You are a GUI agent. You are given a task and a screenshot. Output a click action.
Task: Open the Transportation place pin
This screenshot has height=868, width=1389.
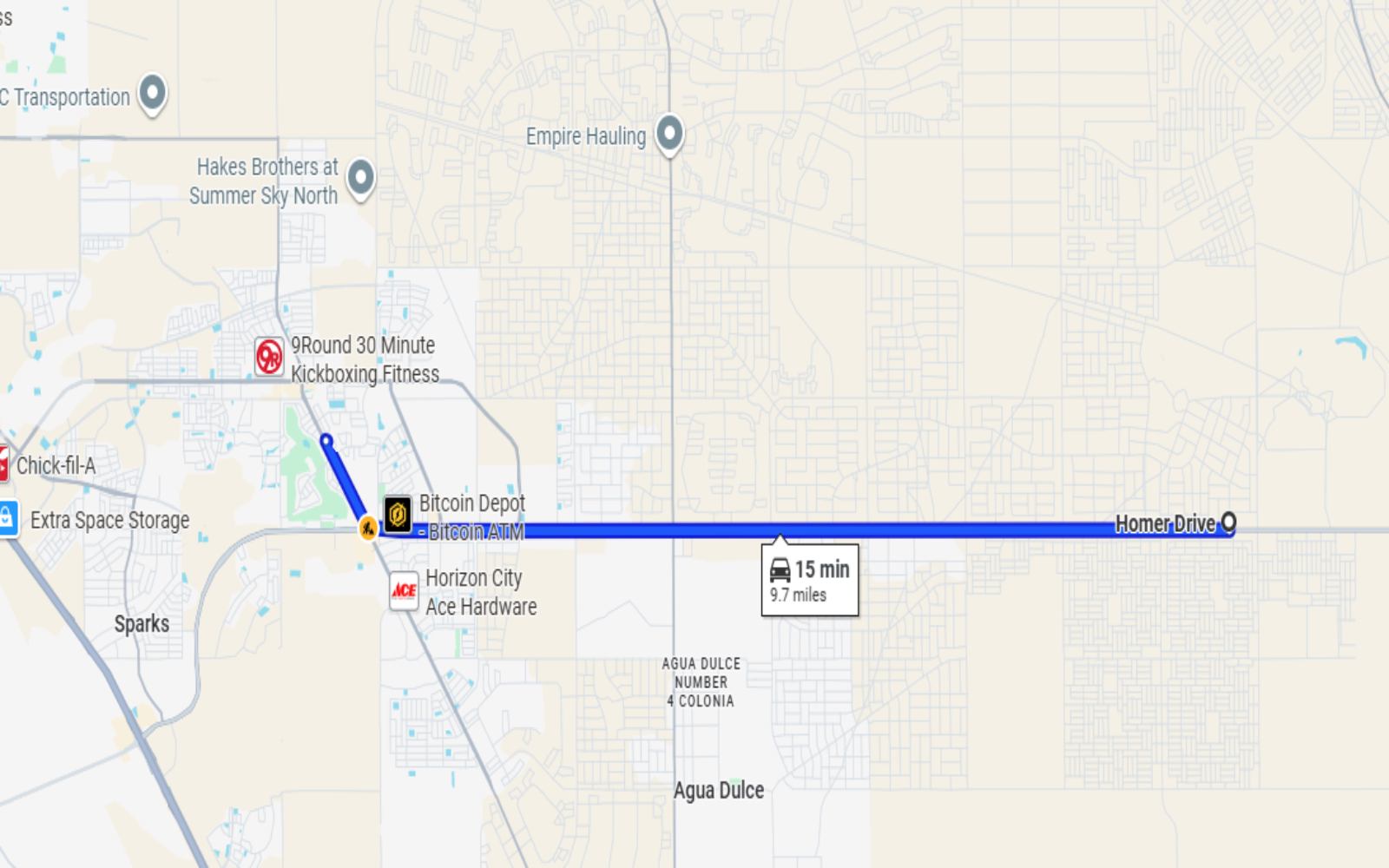(153, 92)
